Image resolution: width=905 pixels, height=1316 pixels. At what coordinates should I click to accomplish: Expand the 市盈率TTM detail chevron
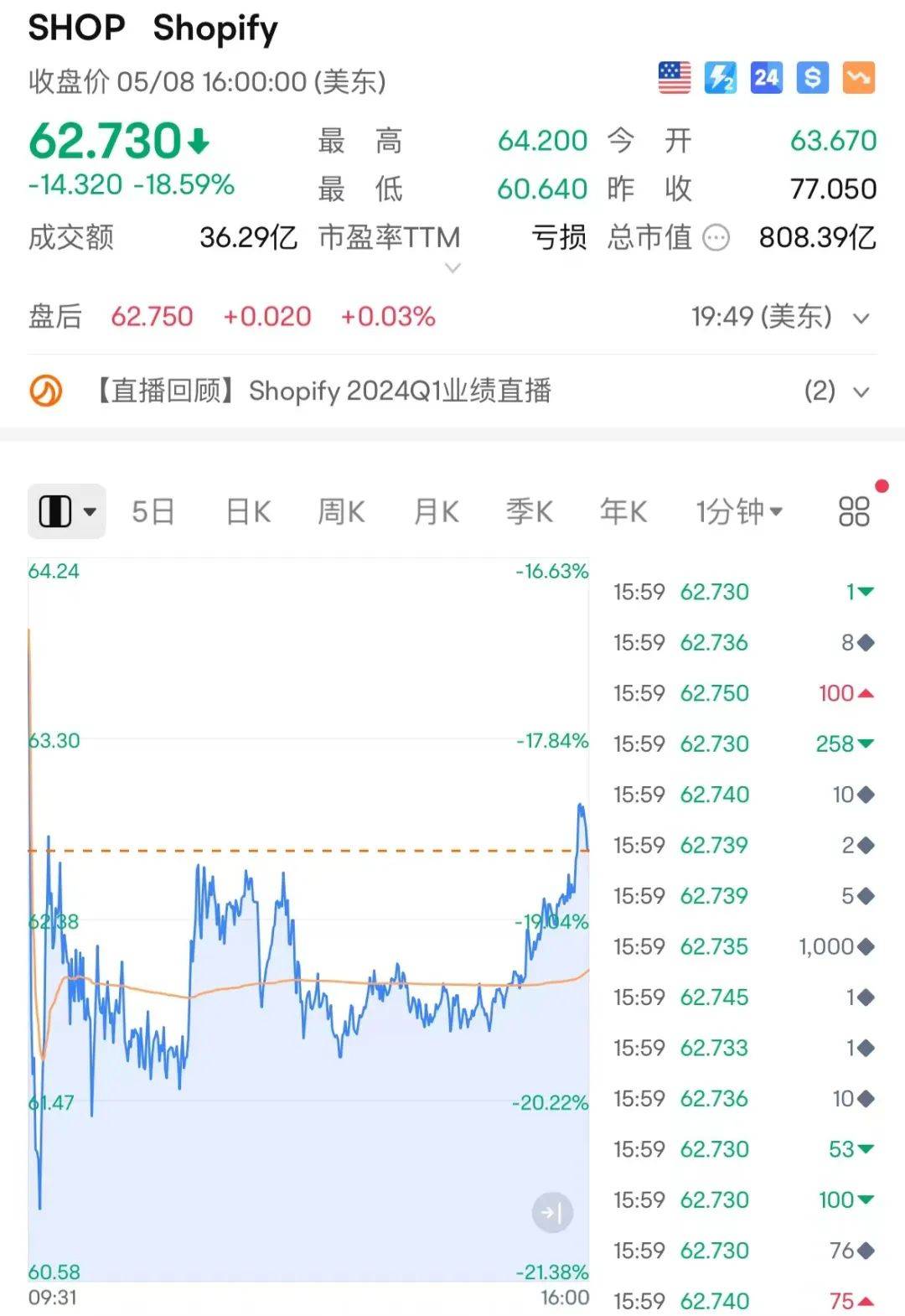[x=452, y=267]
